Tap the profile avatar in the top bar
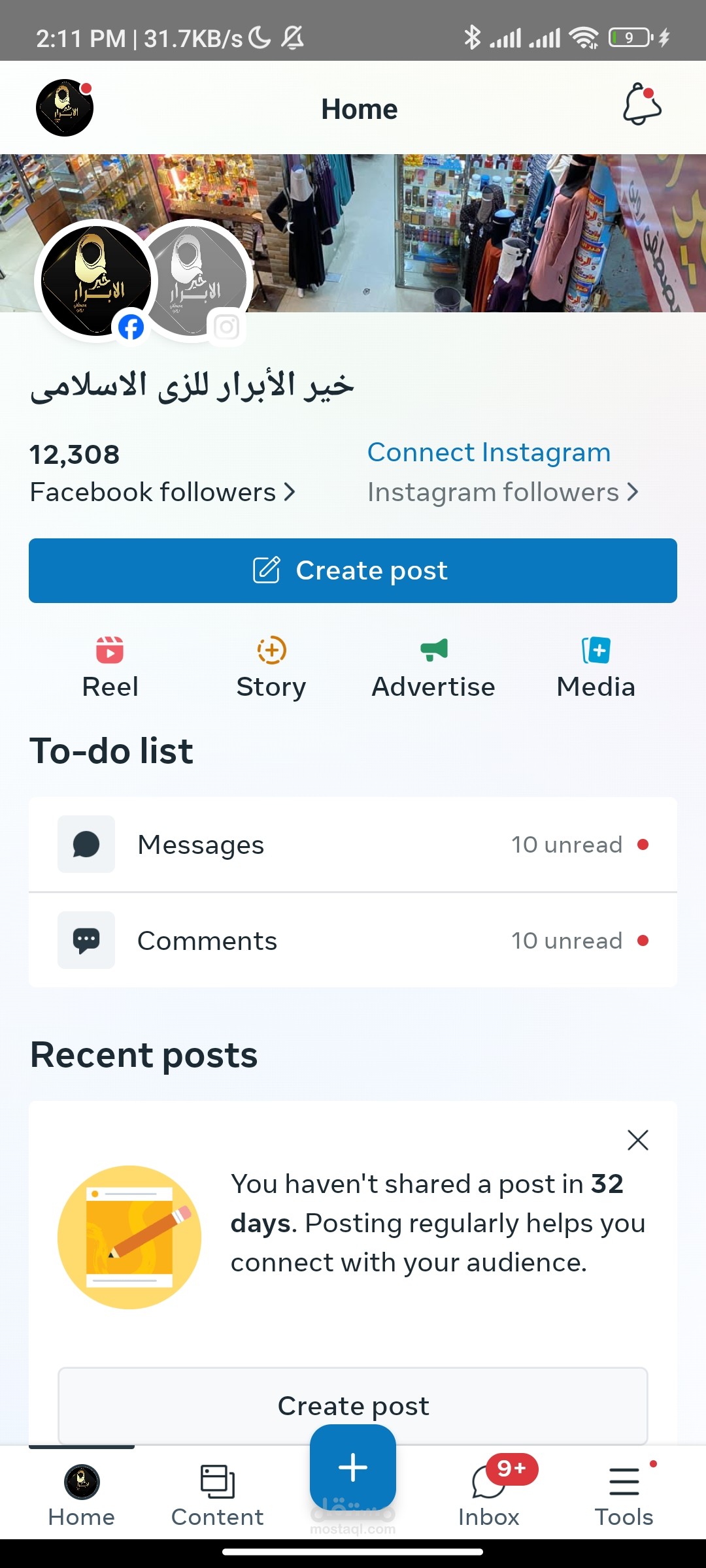The image size is (706, 1568). (64, 108)
